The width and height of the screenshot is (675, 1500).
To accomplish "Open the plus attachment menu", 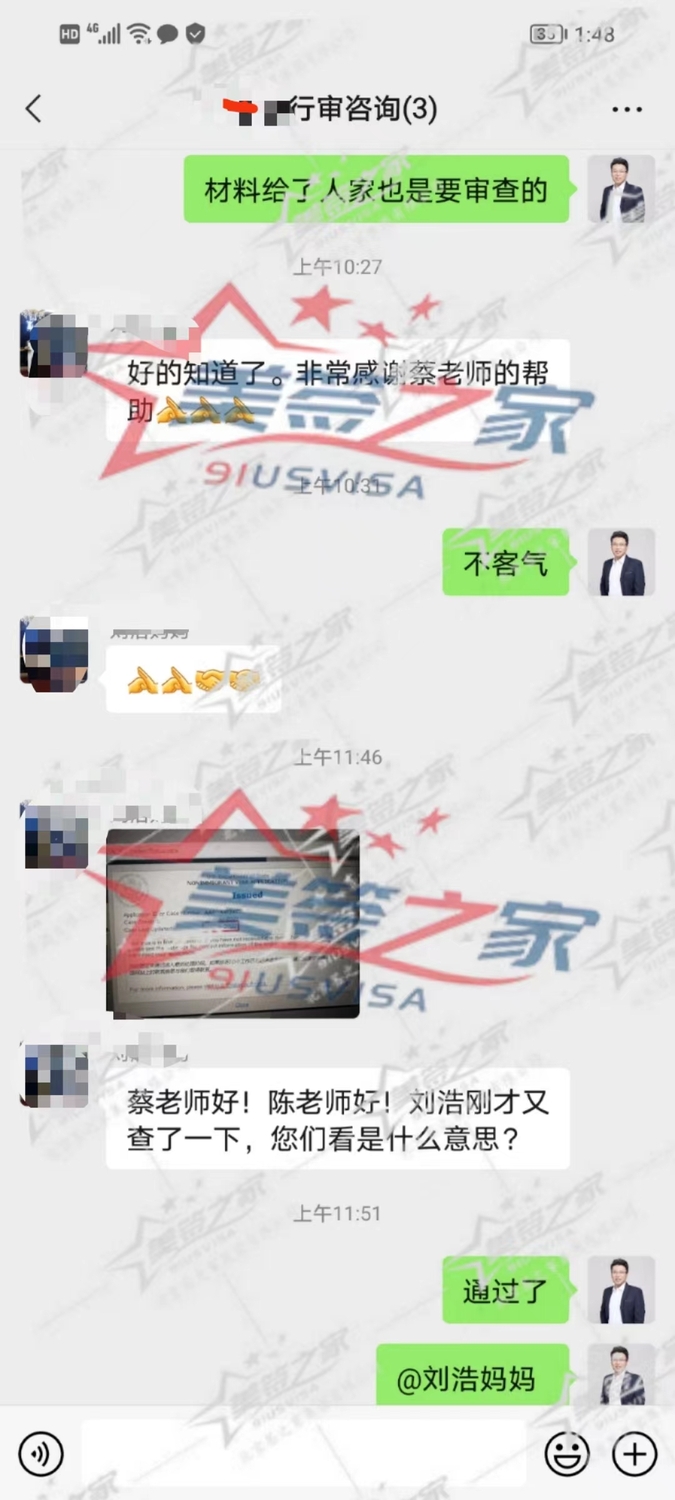I will [635, 1453].
